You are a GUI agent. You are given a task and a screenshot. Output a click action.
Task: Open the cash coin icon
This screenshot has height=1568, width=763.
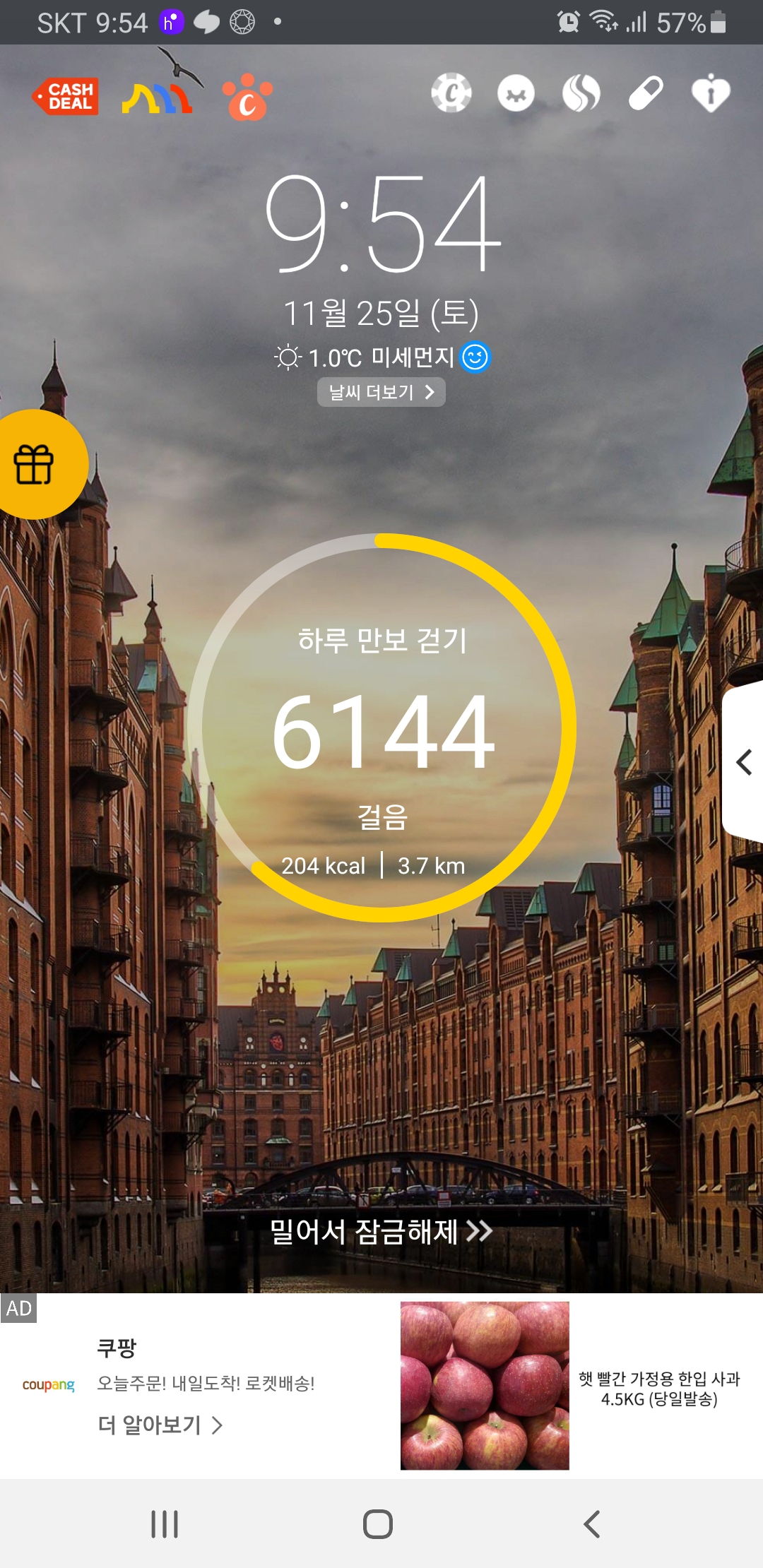451,93
